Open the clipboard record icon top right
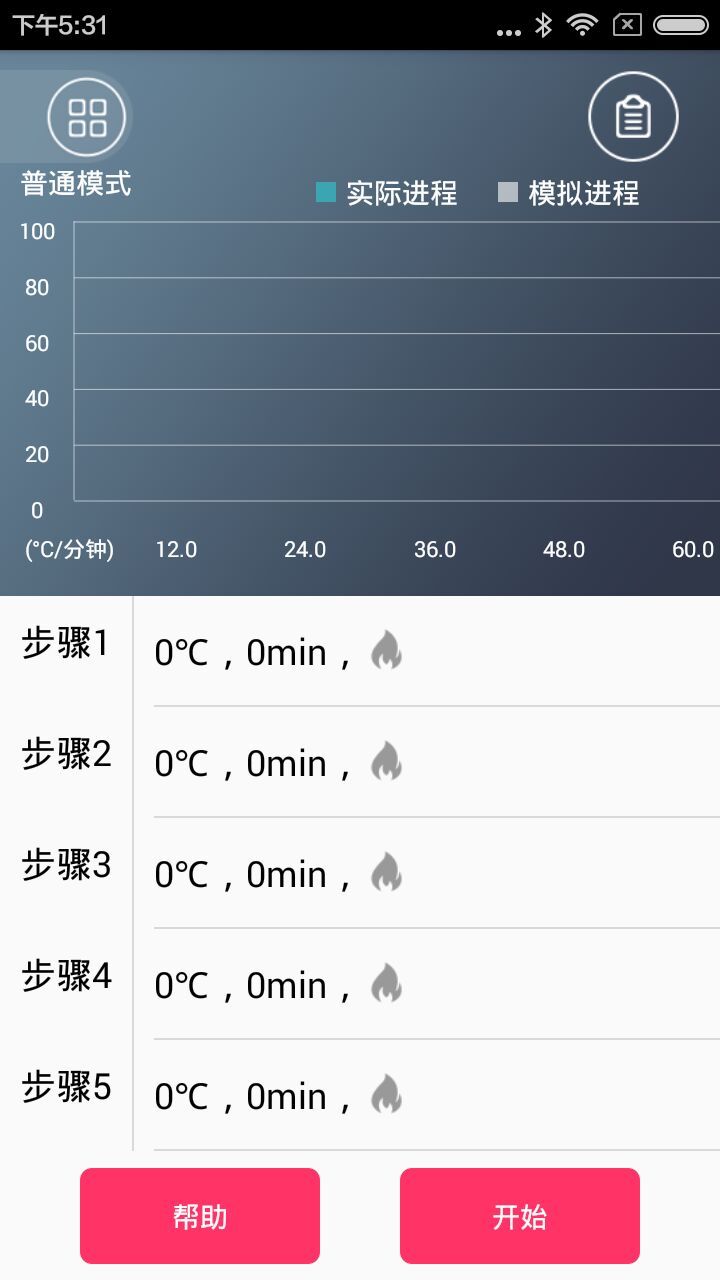This screenshot has height=1280, width=720. click(x=633, y=116)
